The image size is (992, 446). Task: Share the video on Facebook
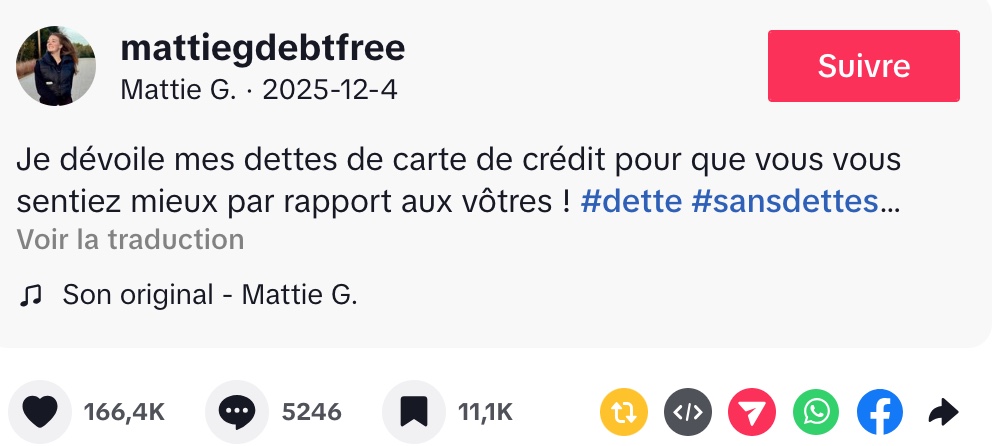(x=880, y=411)
